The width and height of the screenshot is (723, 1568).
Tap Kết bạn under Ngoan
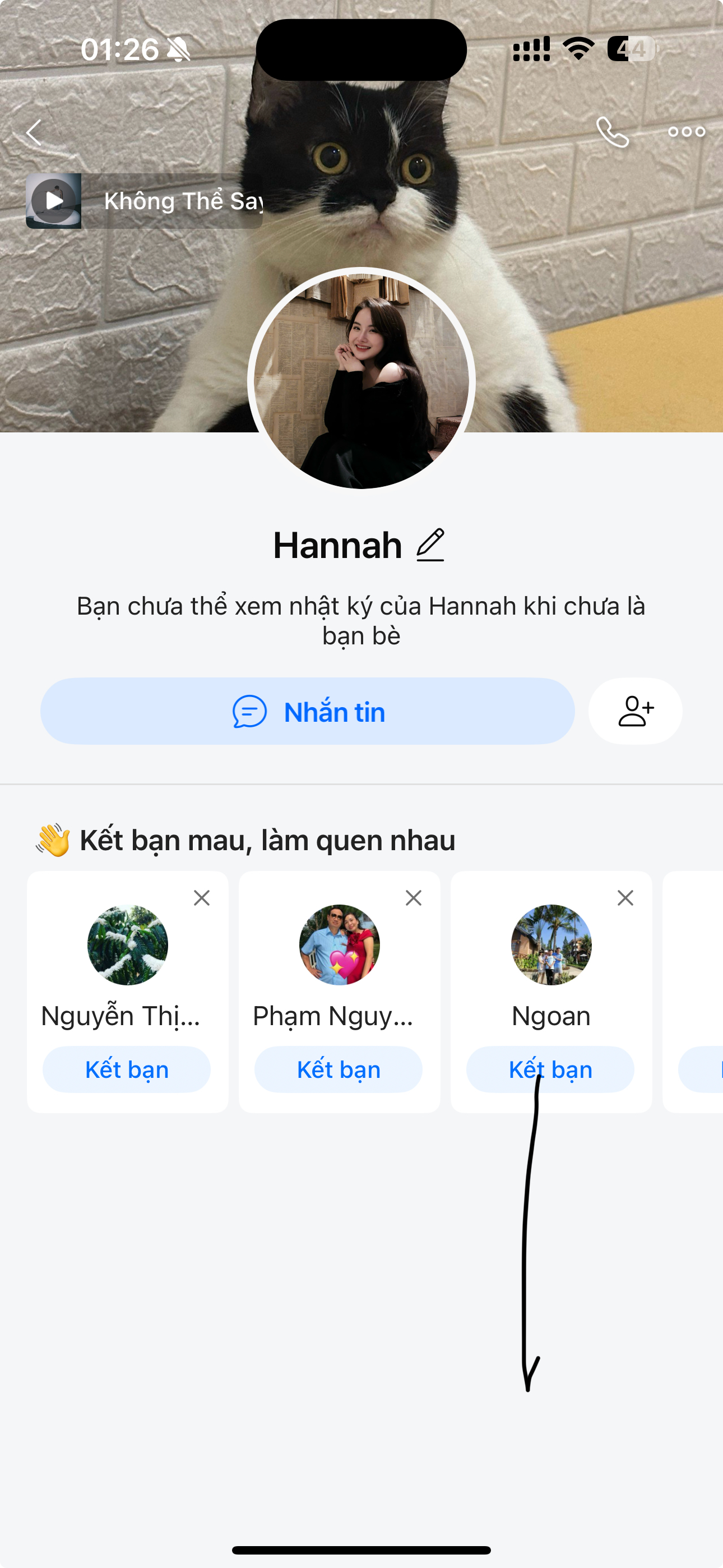(x=550, y=1069)
